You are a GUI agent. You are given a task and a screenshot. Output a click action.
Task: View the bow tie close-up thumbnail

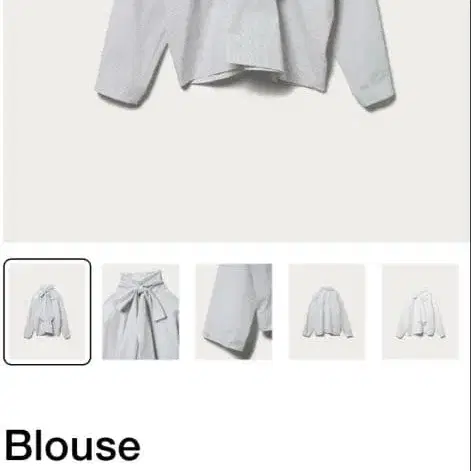tap(140, 312)
